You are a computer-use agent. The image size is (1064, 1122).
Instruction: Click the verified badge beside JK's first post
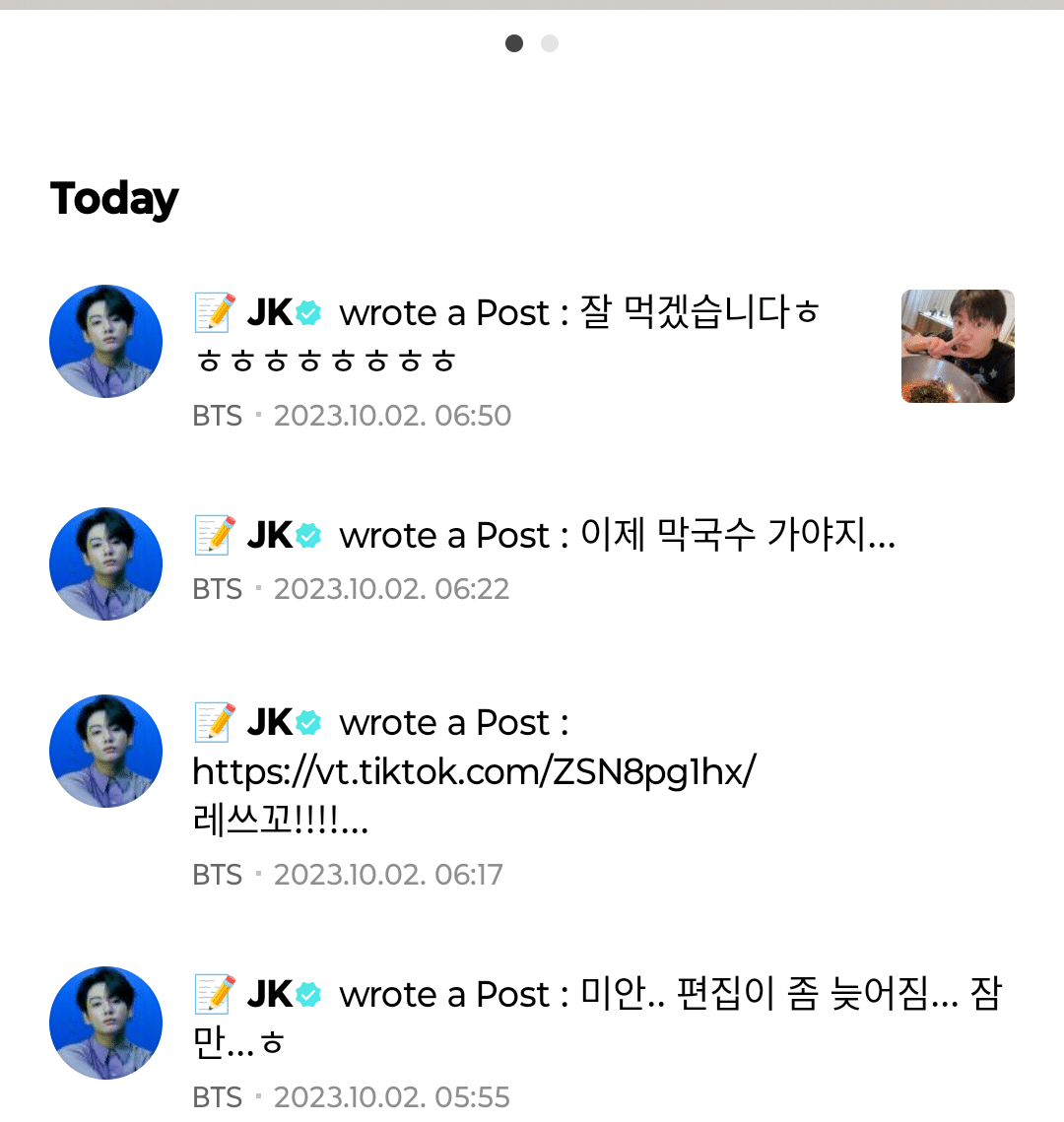(308, 311)
